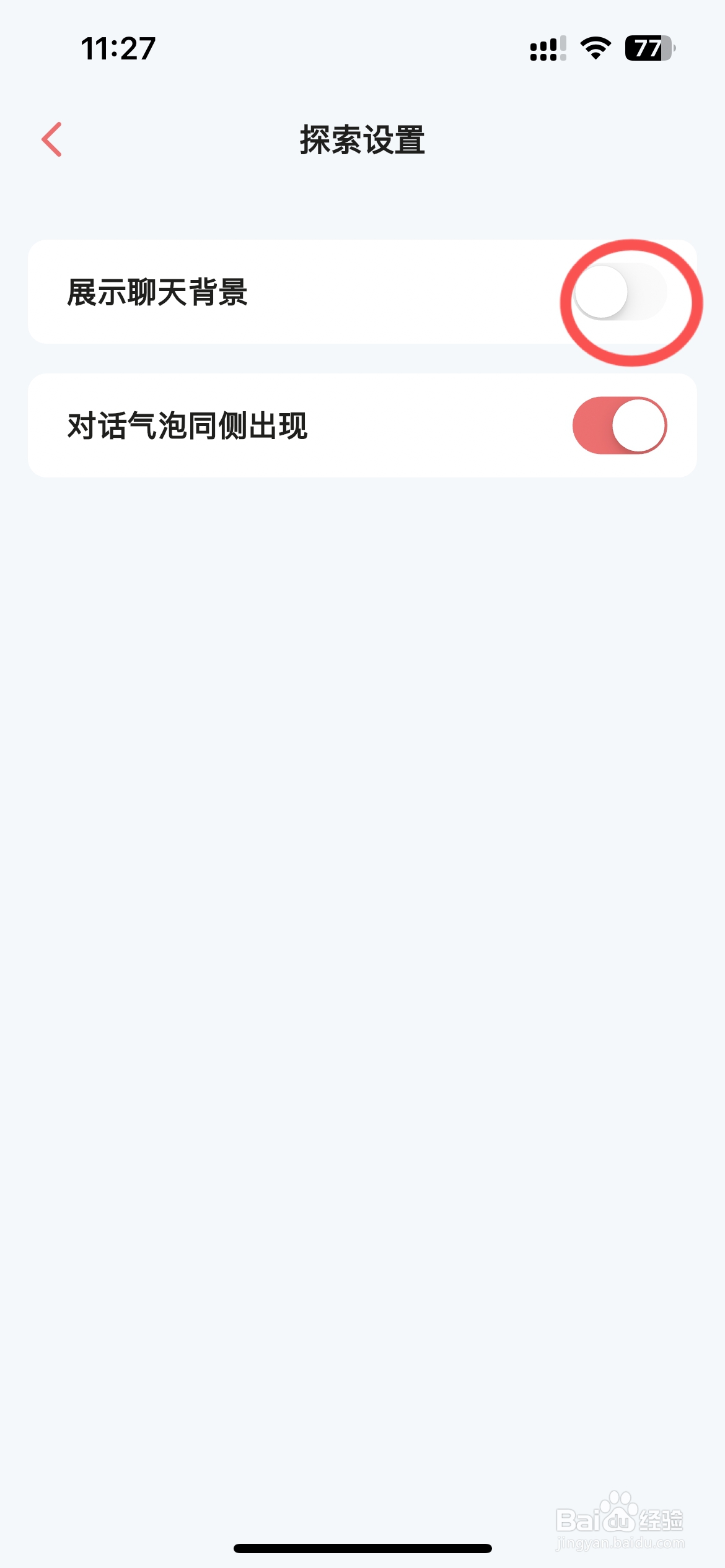Screen dimensions: 725x1568
Task: Click the battery indicator showing 77
Action: [x=648, y=47]
